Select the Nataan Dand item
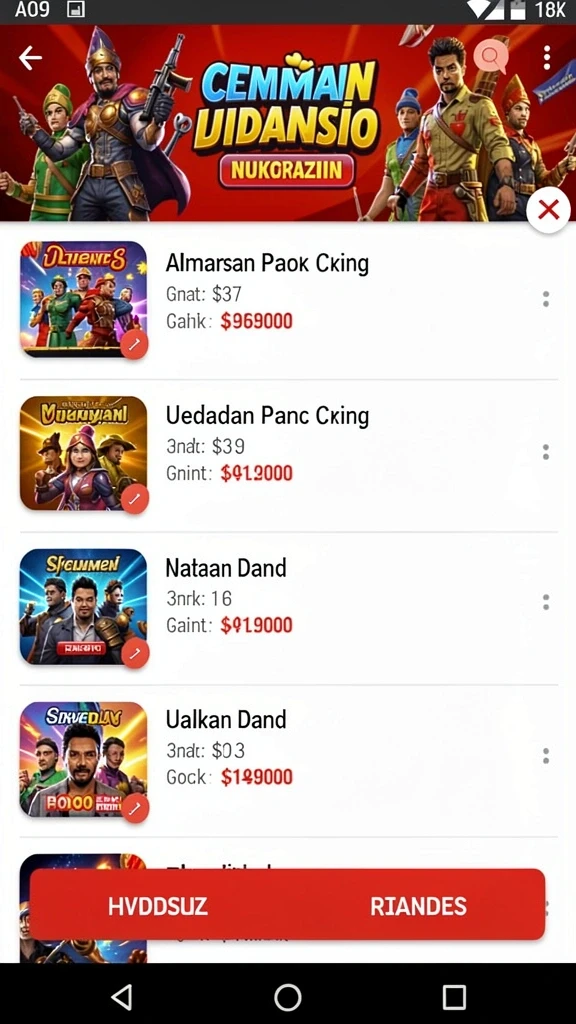576x1024 pixels. pyautogui.click(x=288, y=606)
